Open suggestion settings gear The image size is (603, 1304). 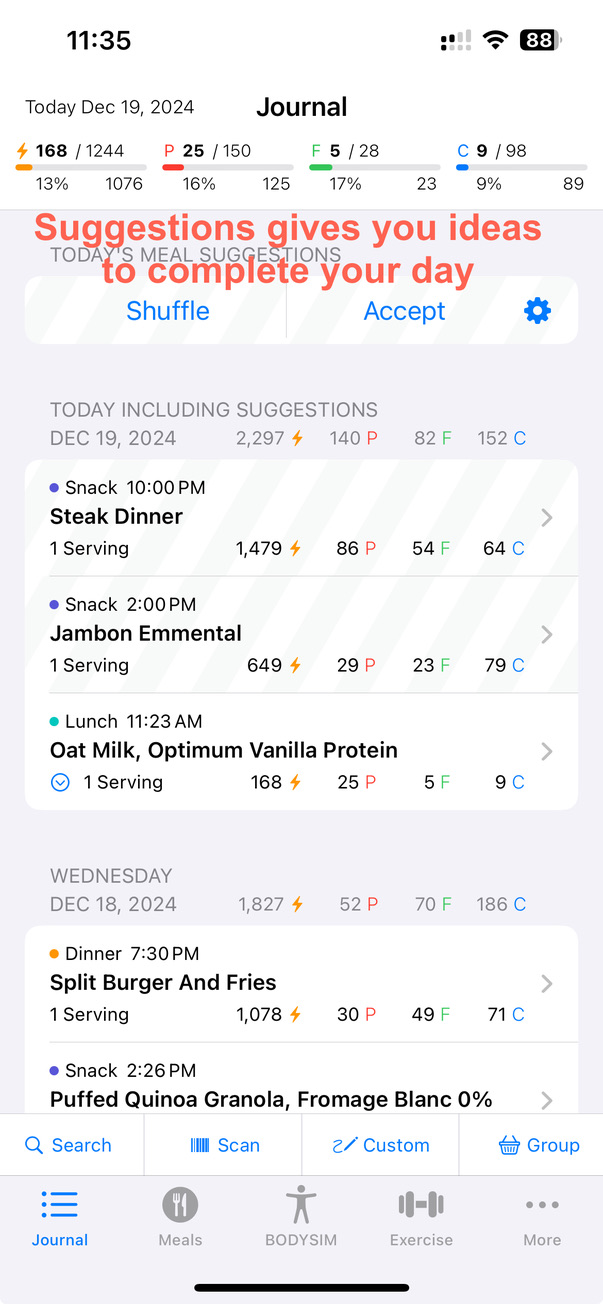point(537,311)
